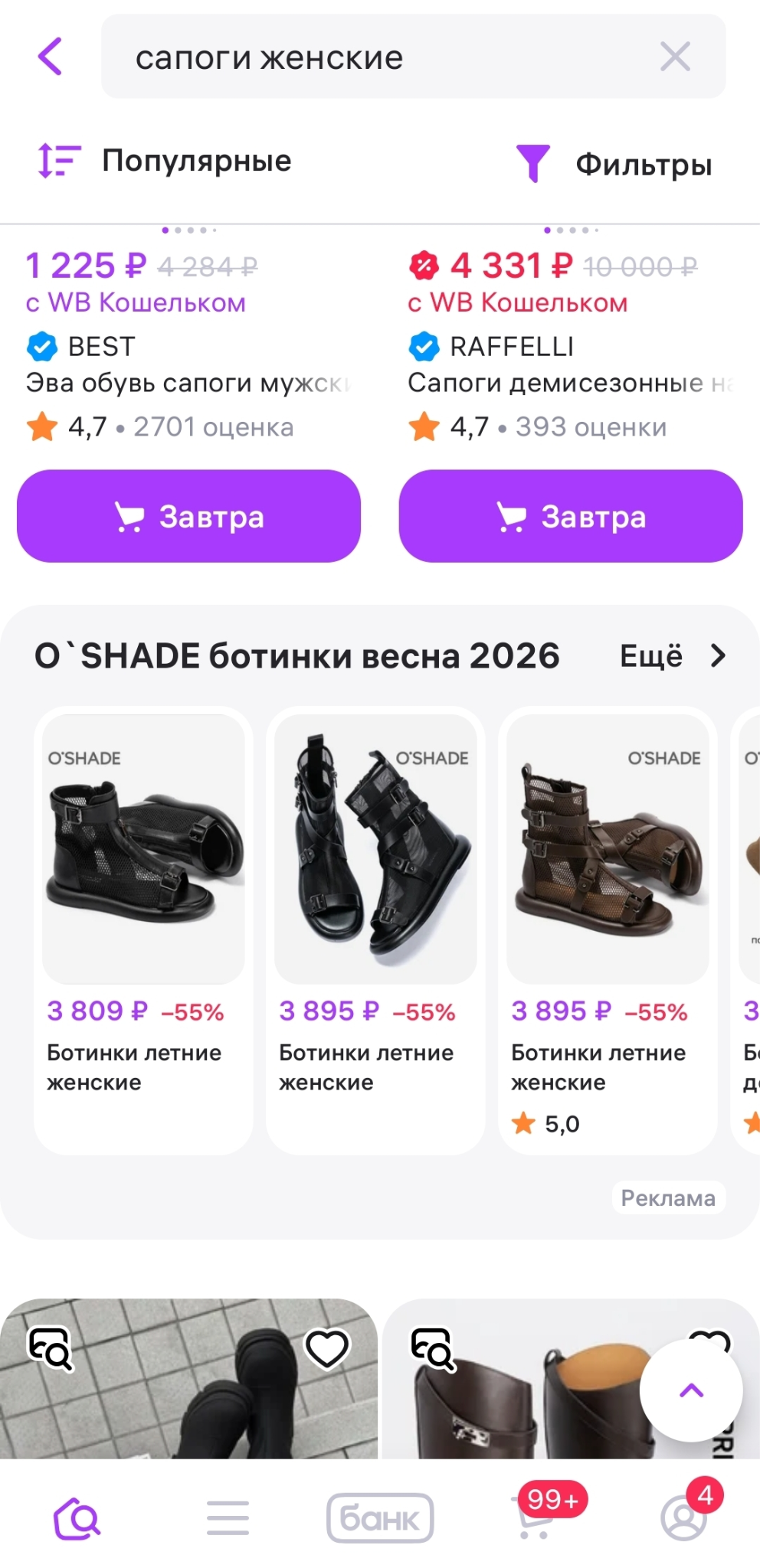Jump back to top with arrow button

pos(691,1390)
